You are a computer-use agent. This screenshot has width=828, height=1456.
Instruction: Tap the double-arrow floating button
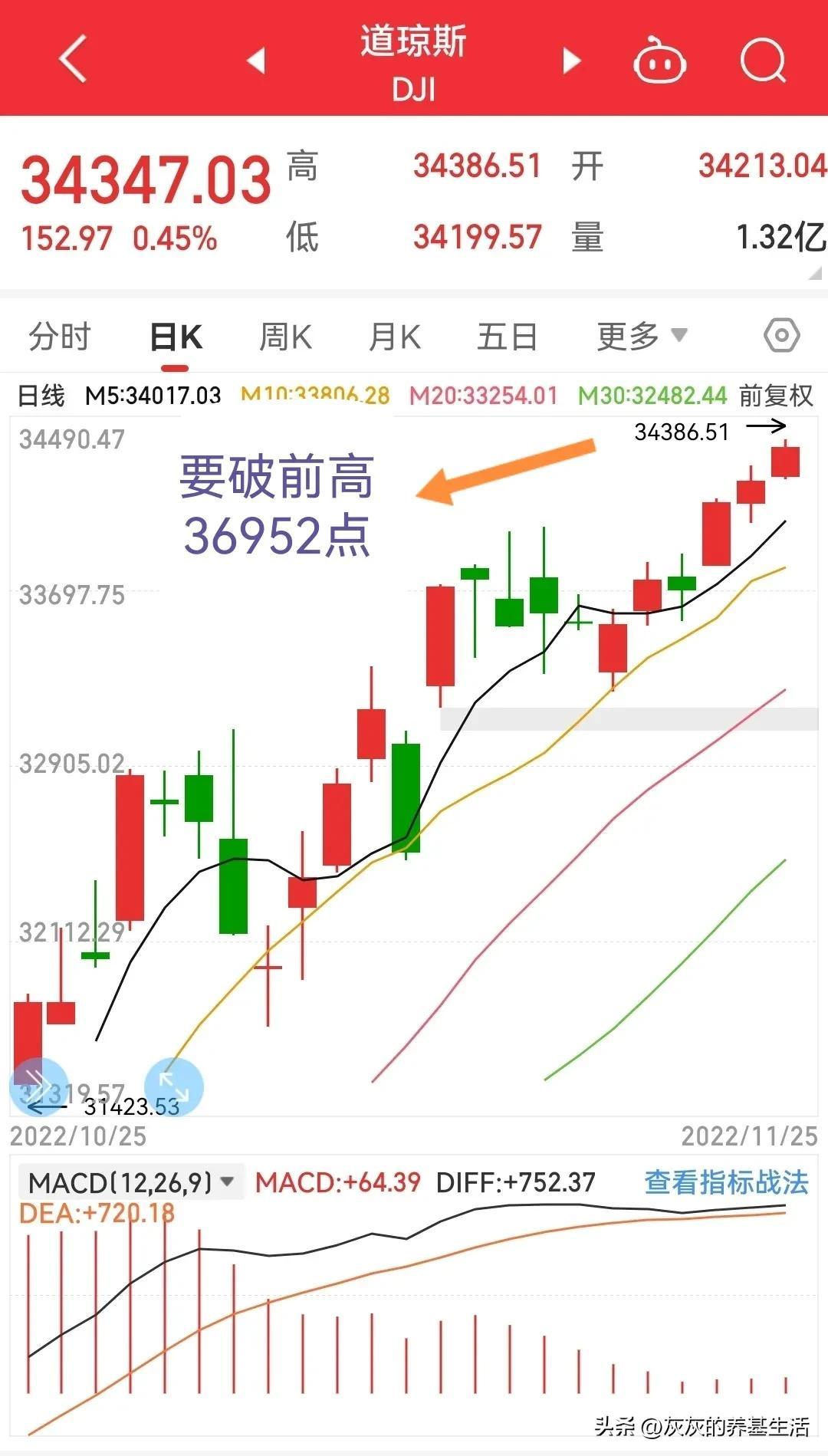(39, 1086)
